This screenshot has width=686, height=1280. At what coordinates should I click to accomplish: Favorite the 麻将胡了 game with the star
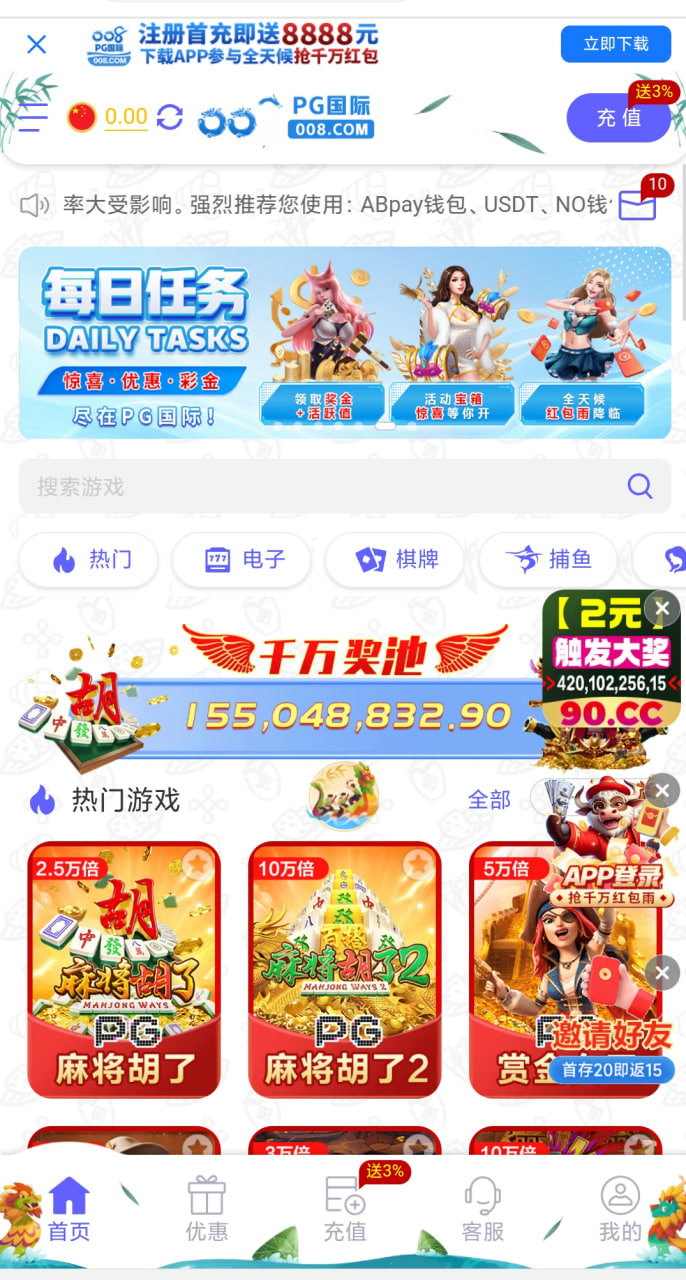pos(197,863)
